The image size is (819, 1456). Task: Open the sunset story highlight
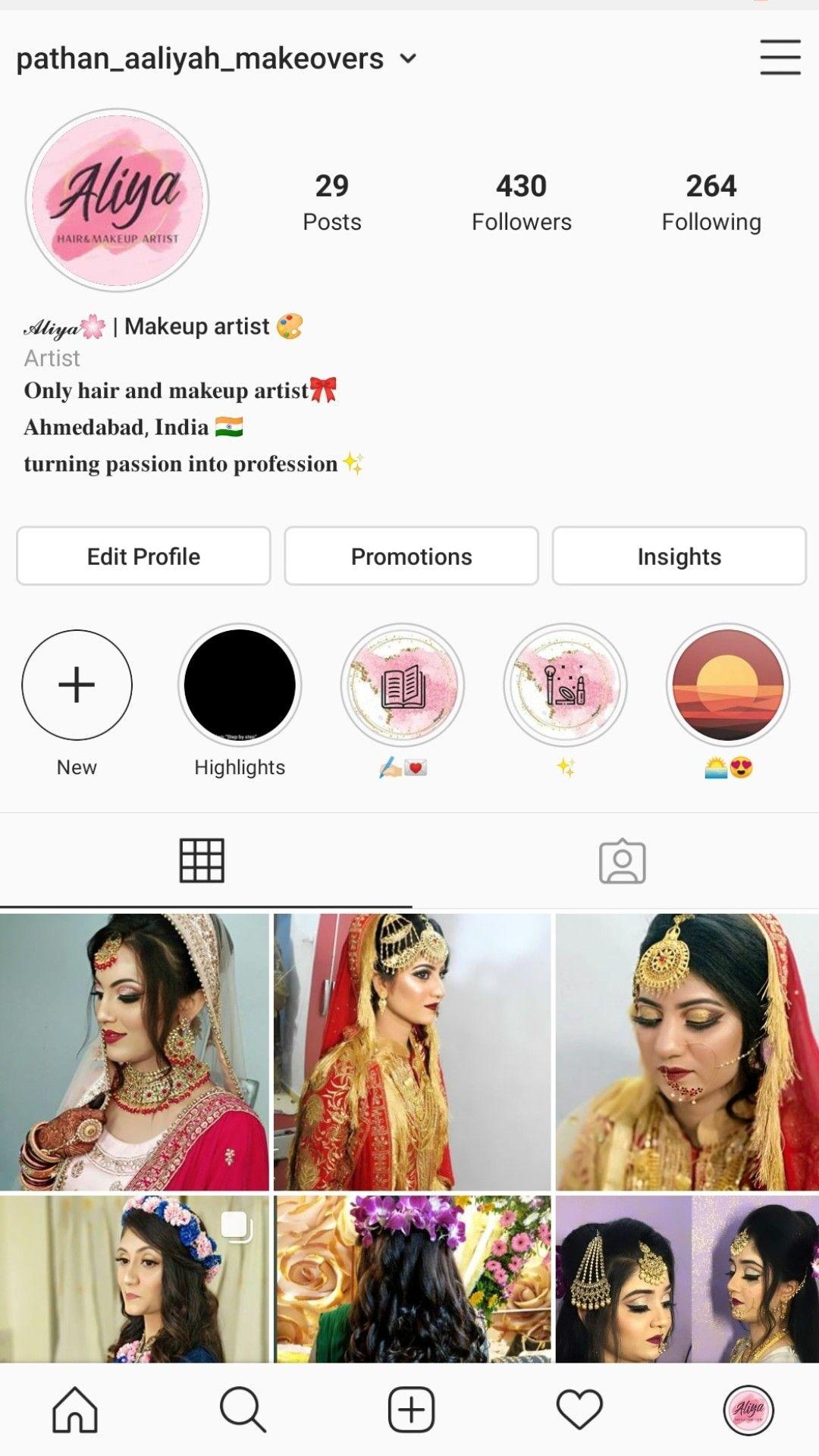click(728, 685)
